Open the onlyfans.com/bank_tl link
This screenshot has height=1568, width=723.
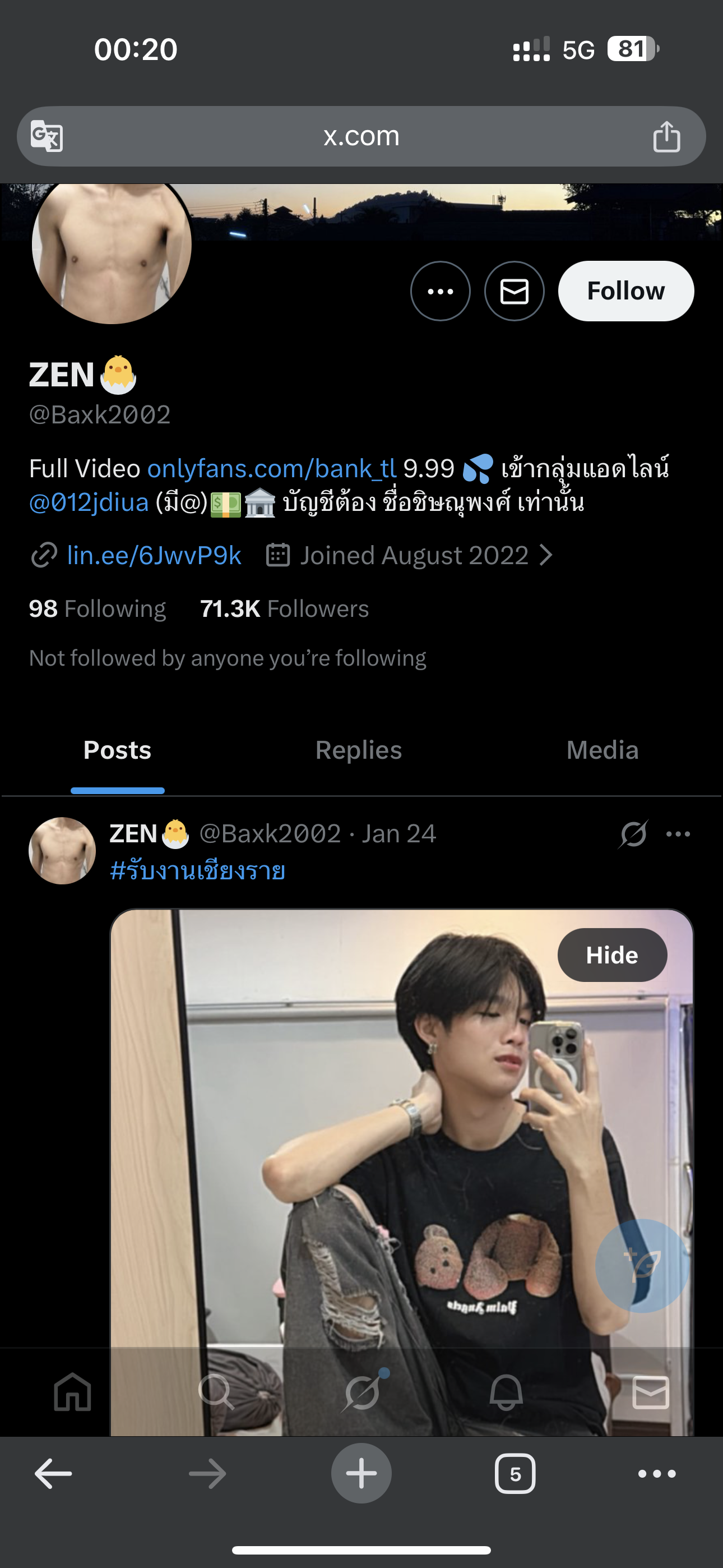[271, 469]
